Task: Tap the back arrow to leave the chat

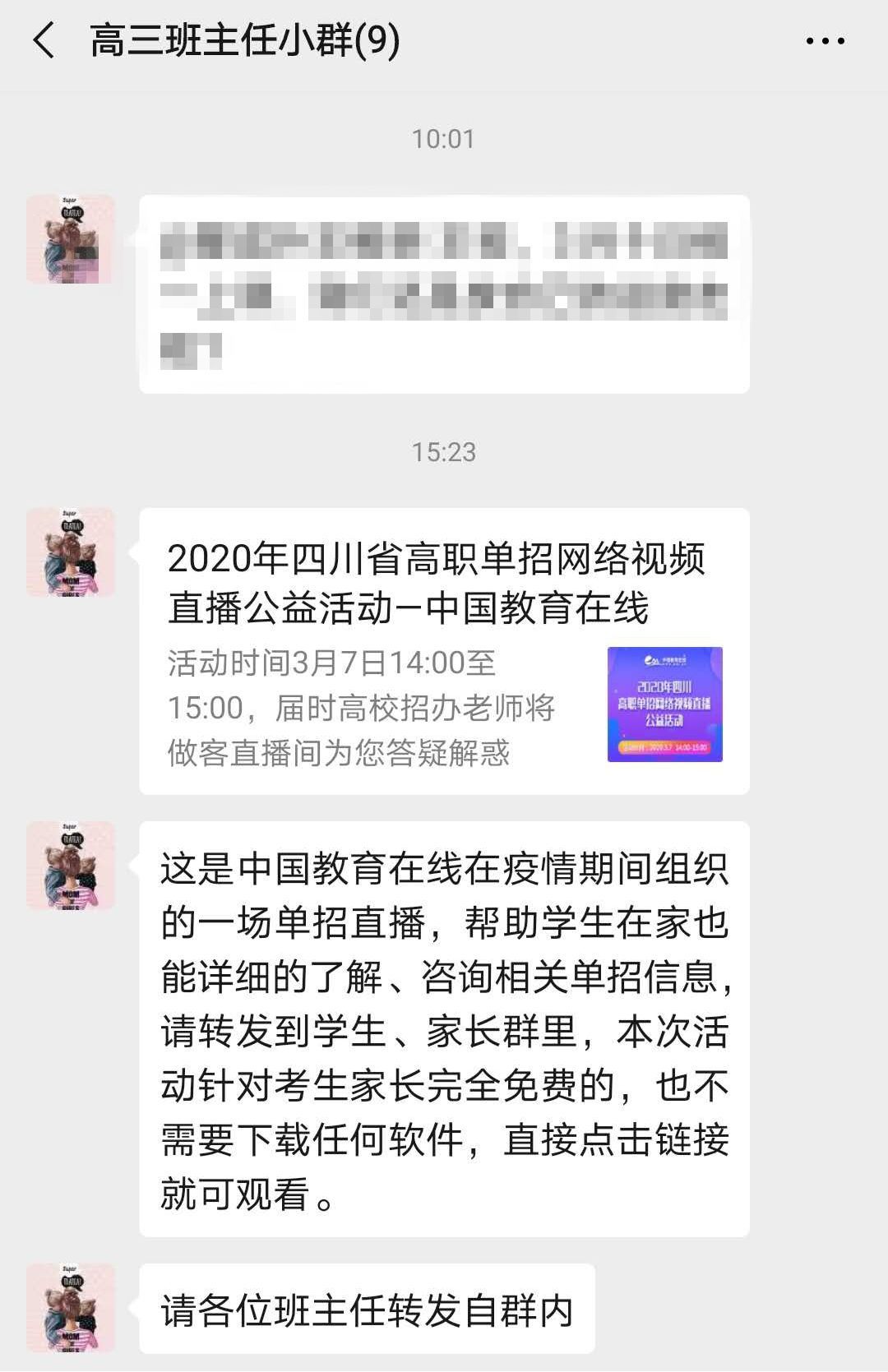Action: (41, 37)
